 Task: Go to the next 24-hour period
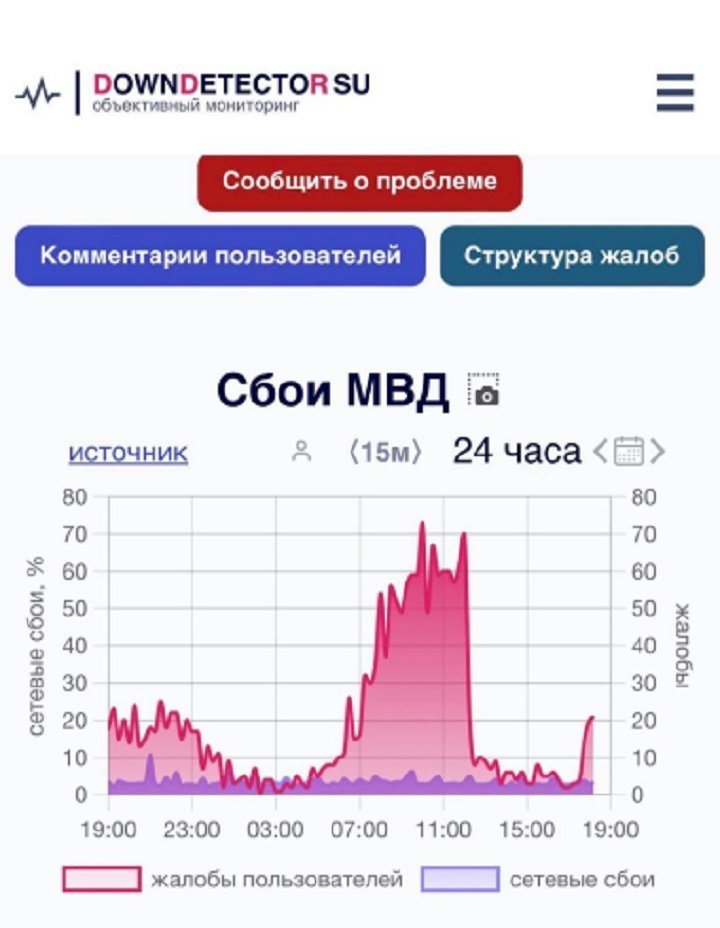click(x=657, y=452)
